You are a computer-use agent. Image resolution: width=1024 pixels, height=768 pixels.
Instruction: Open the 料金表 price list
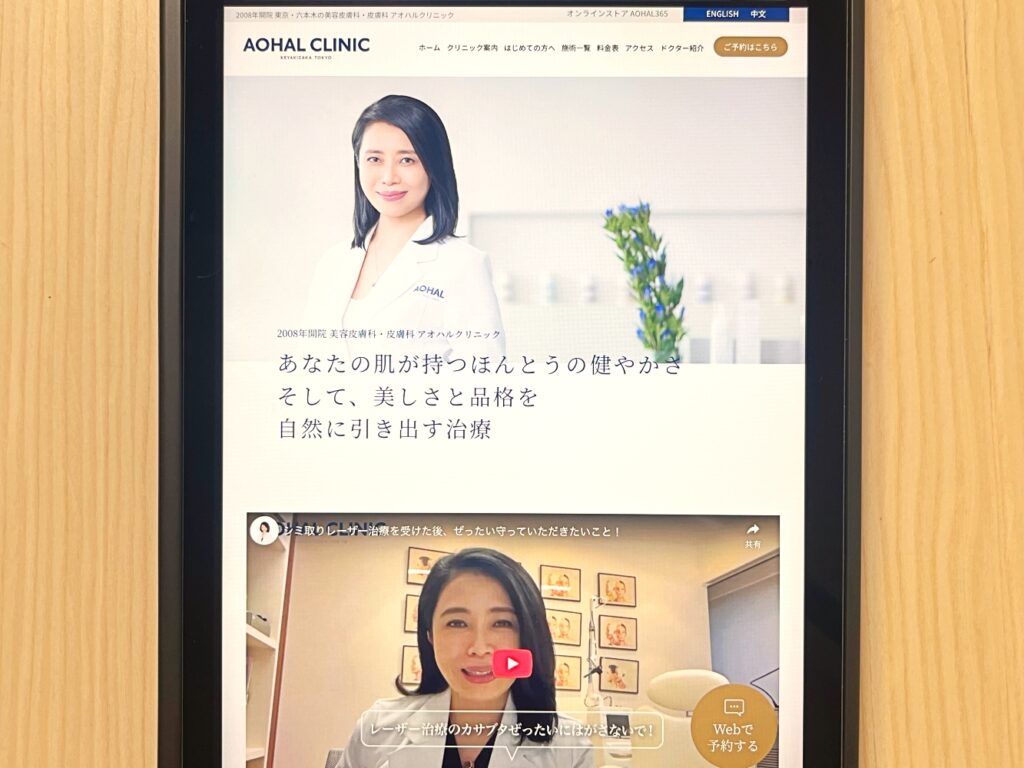point(608,48)
